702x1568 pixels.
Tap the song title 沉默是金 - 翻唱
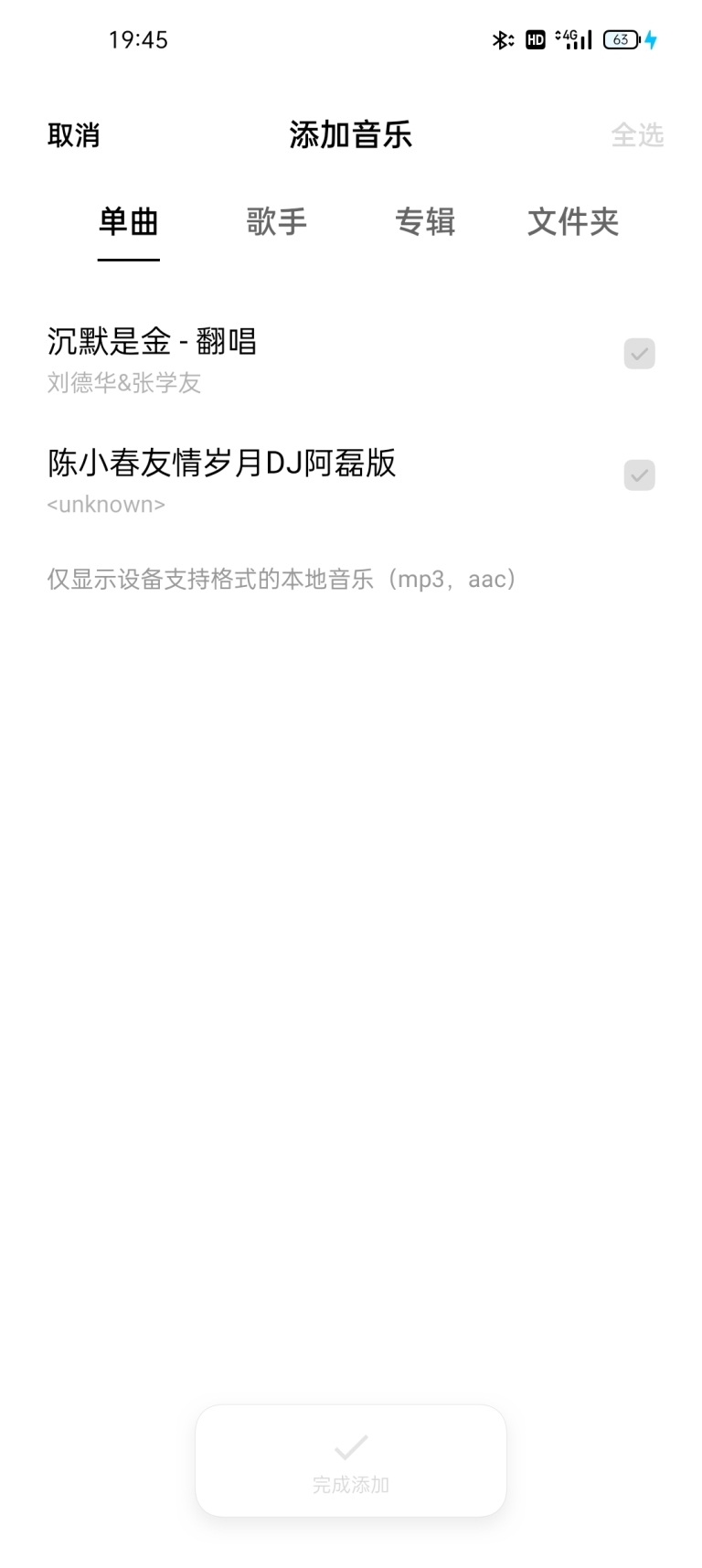coord(153,342)
